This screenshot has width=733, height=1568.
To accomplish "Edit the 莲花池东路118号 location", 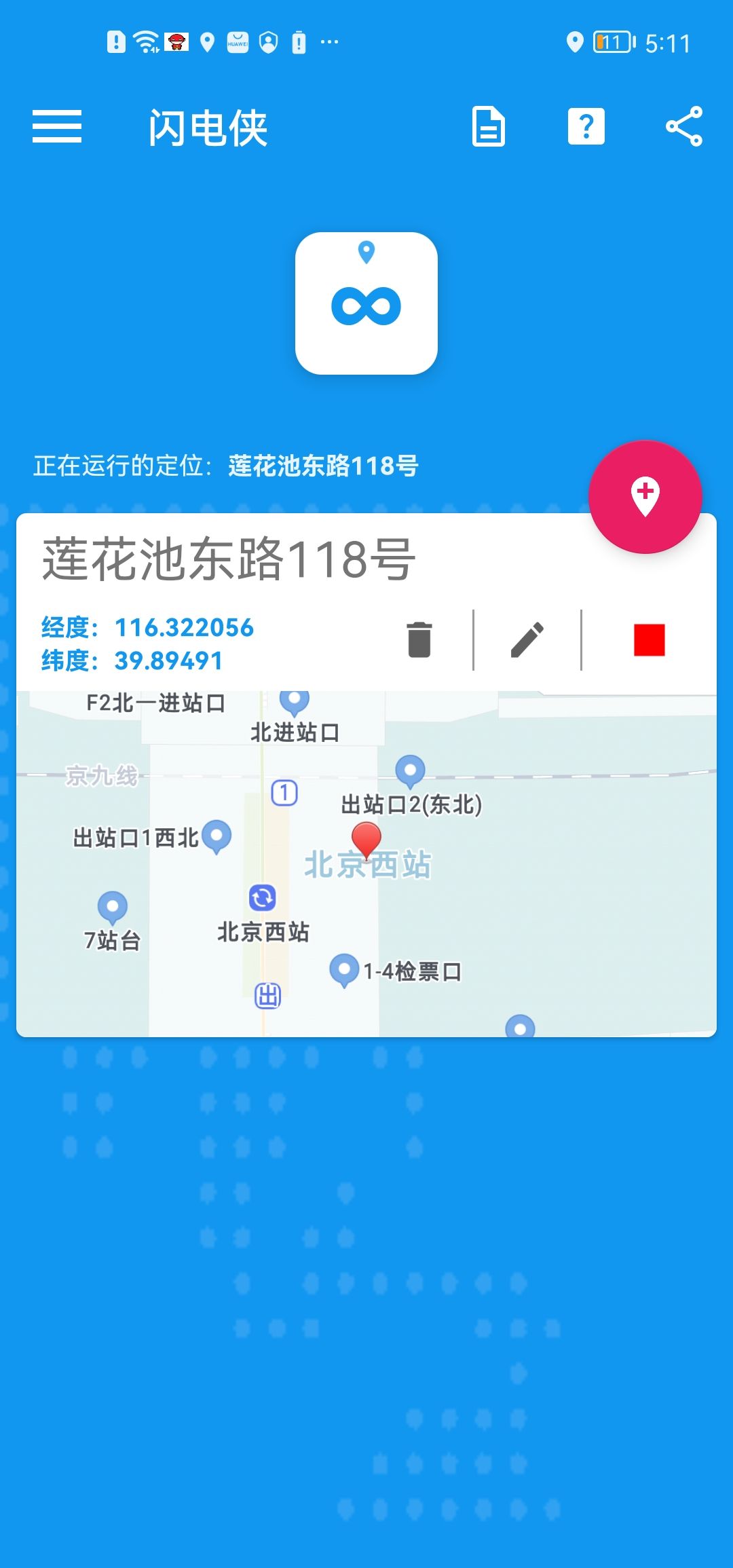I will coord(527,639).
